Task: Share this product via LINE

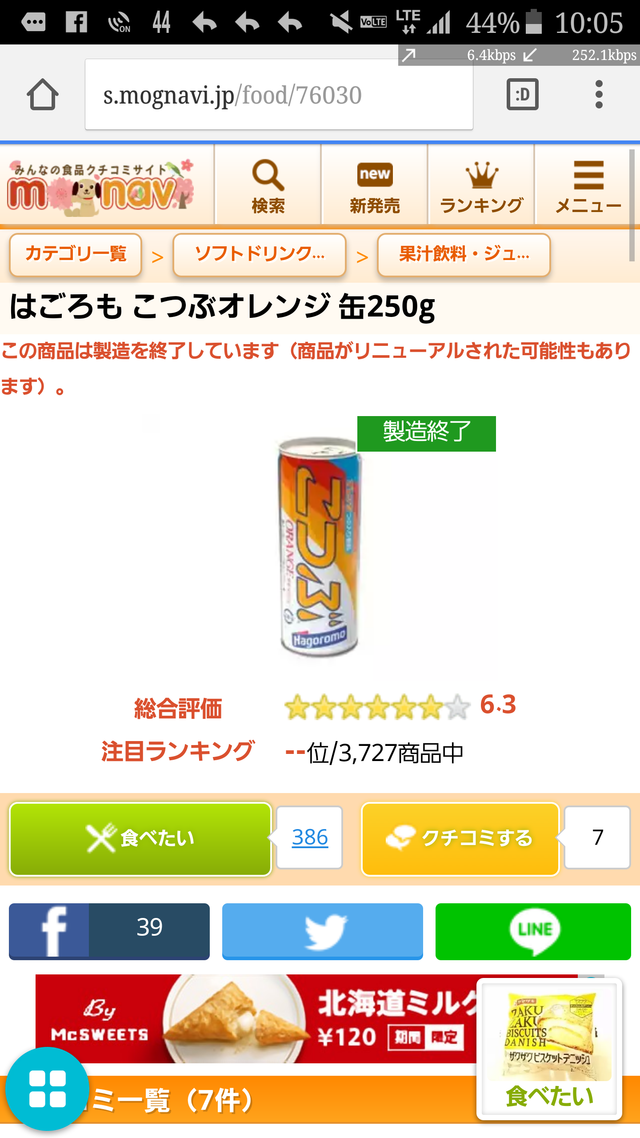Action: pyautogui.click(x=534, y=930)
